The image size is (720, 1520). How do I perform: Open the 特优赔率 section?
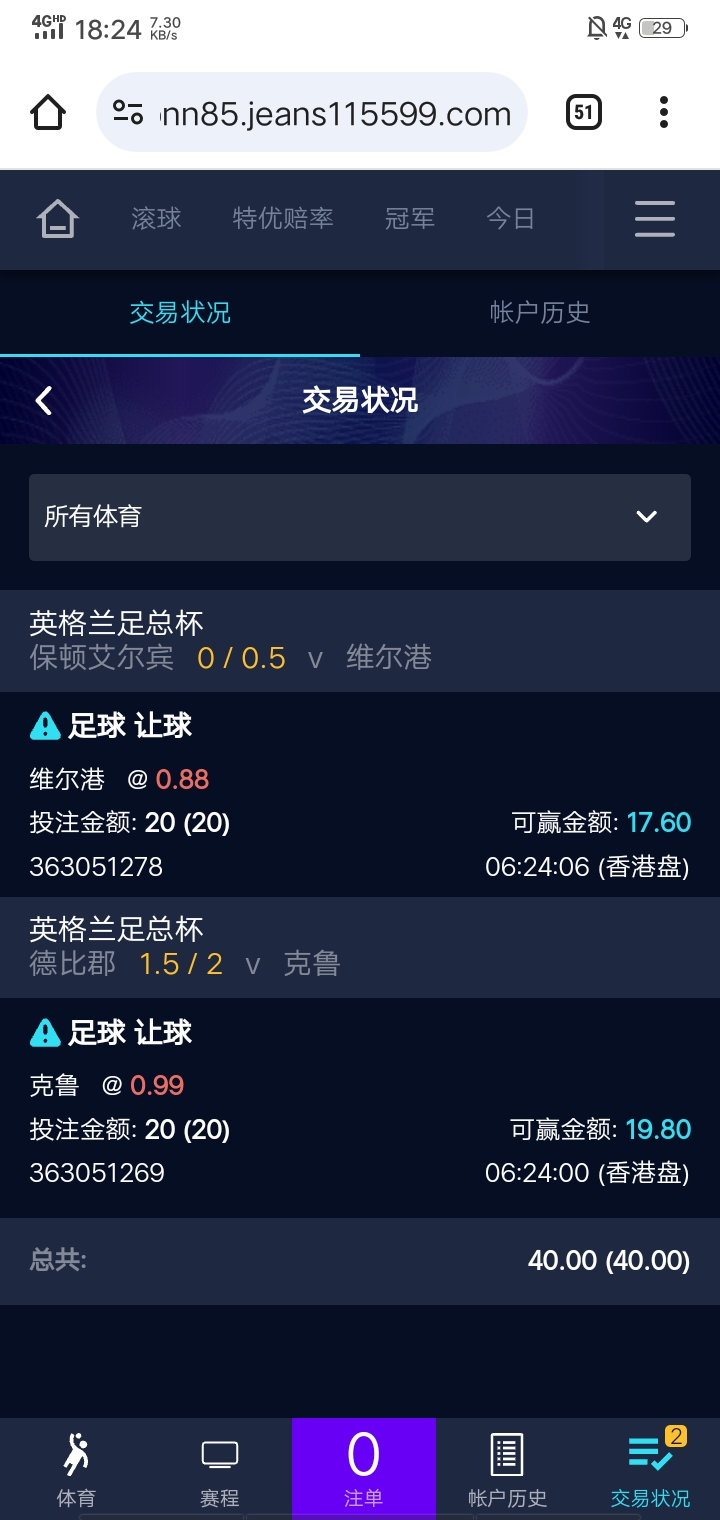[x=283, y=218]
